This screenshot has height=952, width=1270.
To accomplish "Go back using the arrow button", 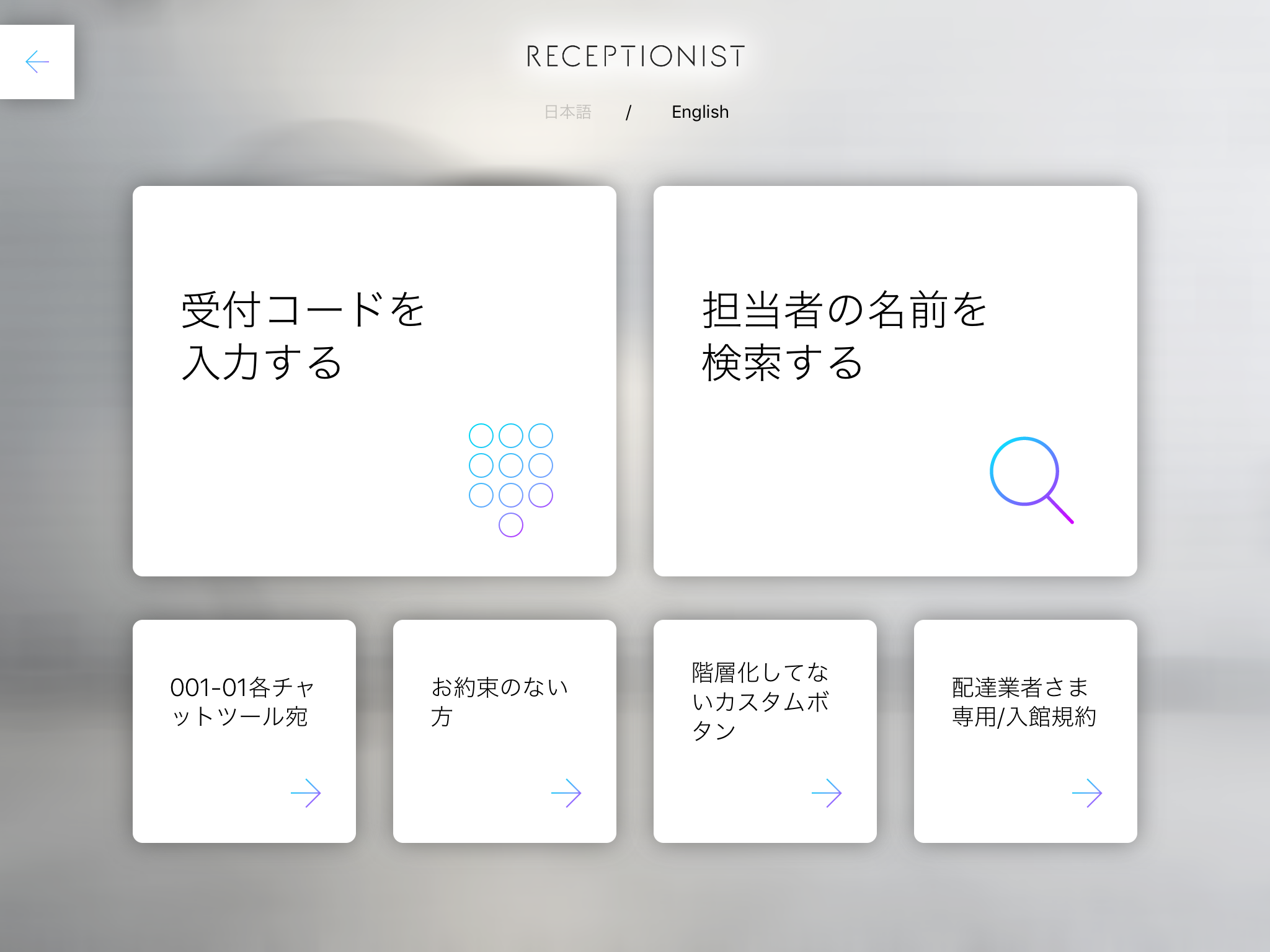I will pyautogui.click(x=37, y=62).
